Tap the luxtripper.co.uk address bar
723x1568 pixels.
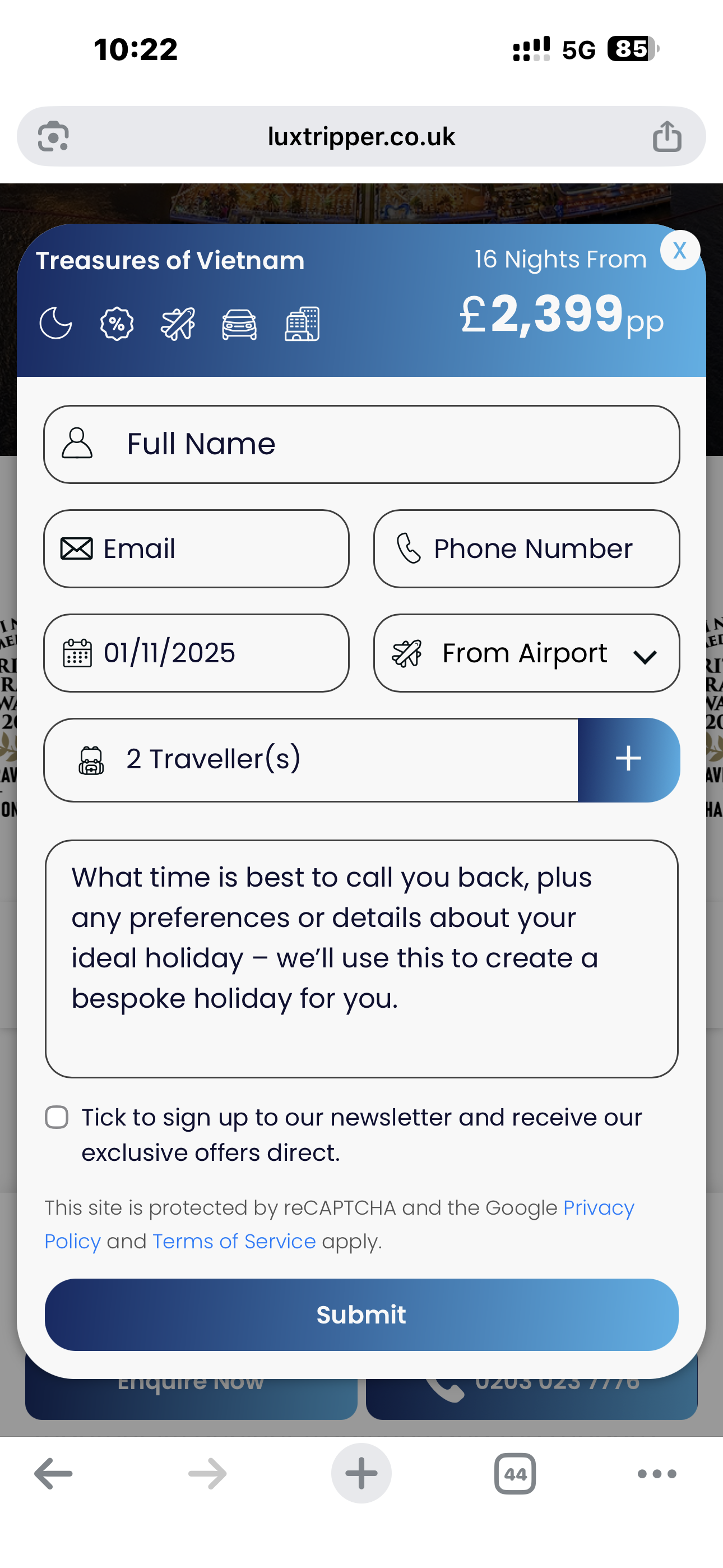point(361,136)
